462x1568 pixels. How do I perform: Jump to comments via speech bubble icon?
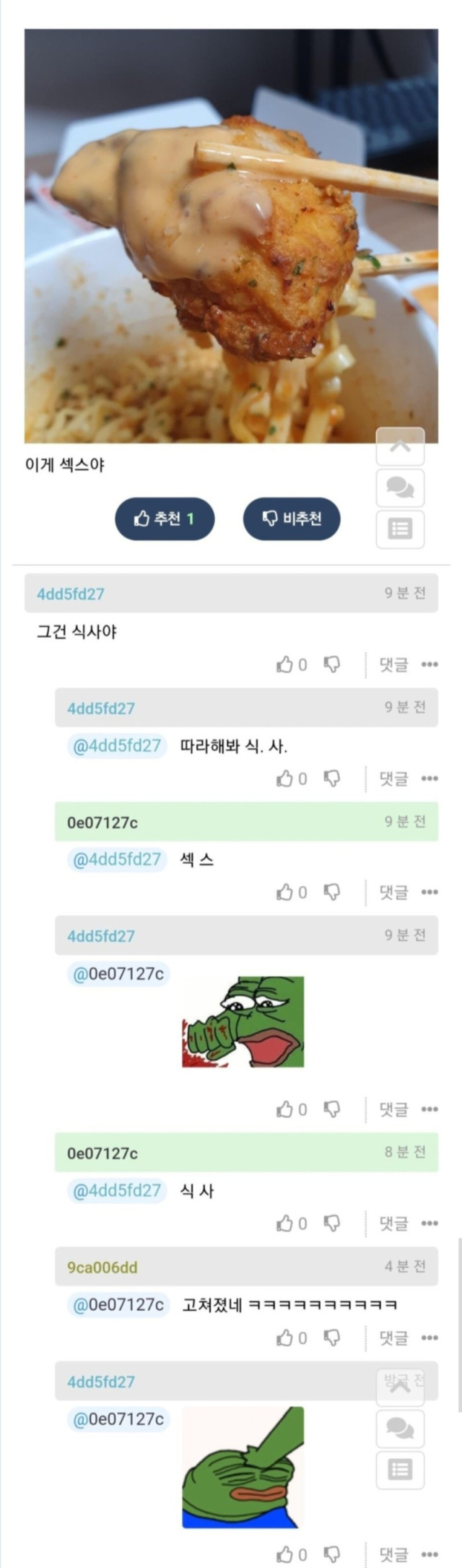click(400, 488)
